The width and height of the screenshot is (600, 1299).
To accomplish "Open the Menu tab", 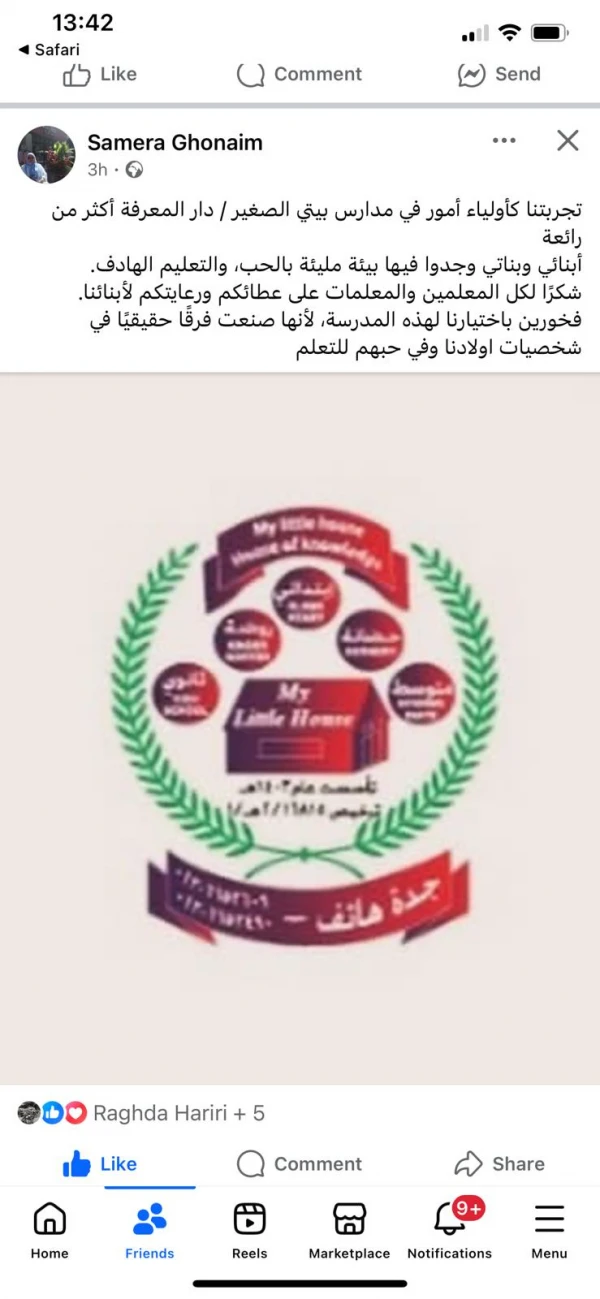I will click(549, 1230).
